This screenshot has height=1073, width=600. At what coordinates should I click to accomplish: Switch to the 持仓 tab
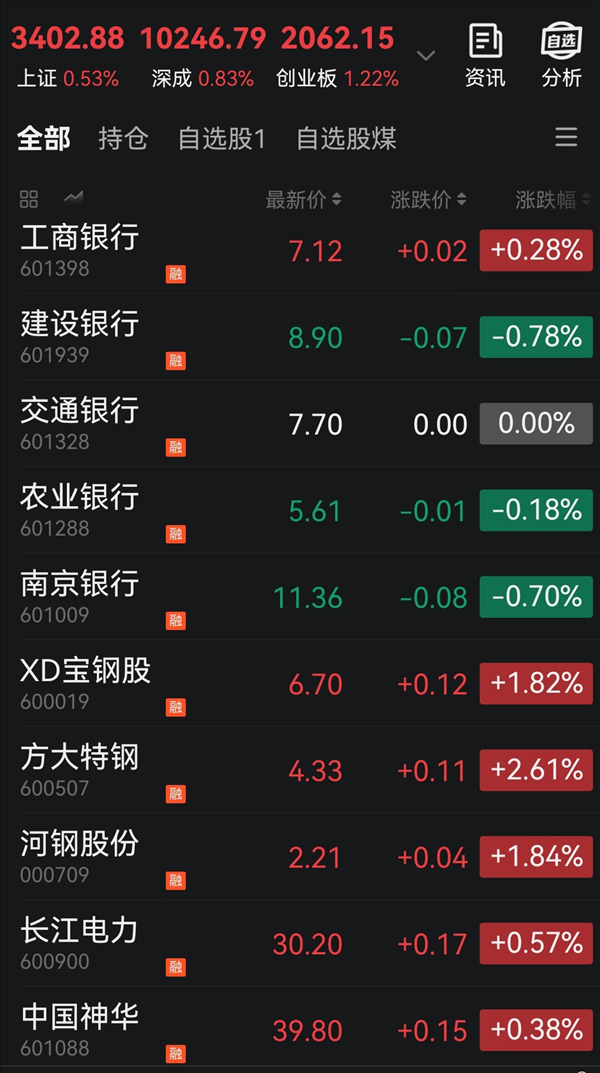[123, 139]
